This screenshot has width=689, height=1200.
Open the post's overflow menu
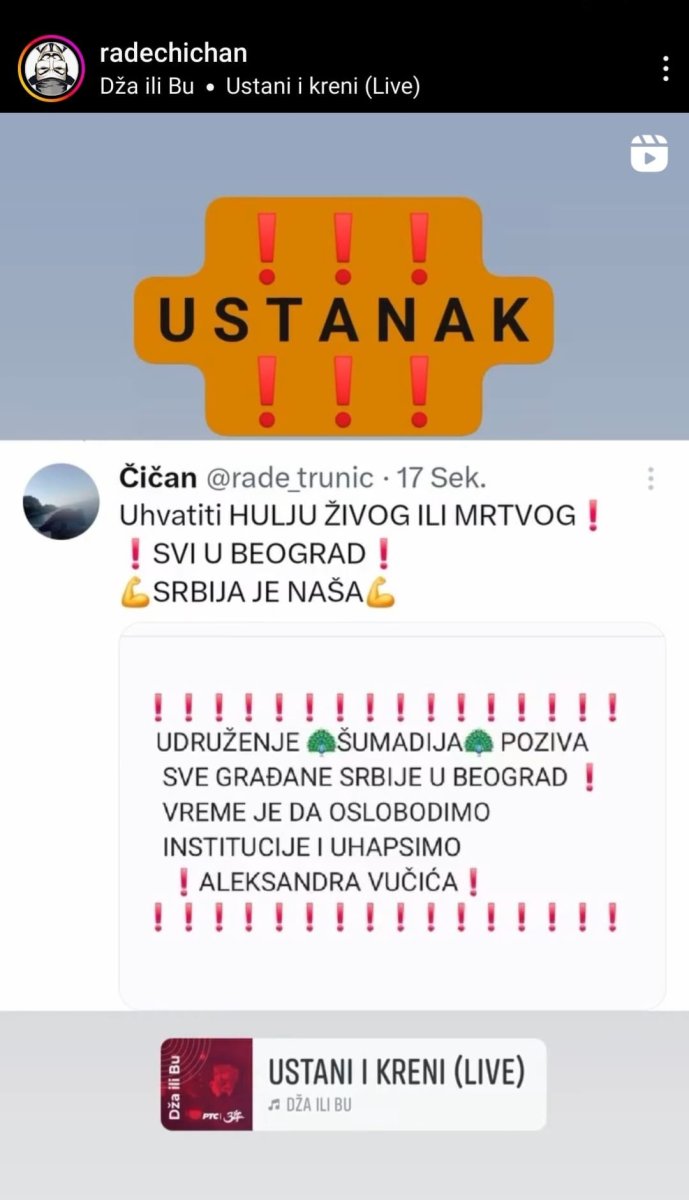tap(665, 68)
